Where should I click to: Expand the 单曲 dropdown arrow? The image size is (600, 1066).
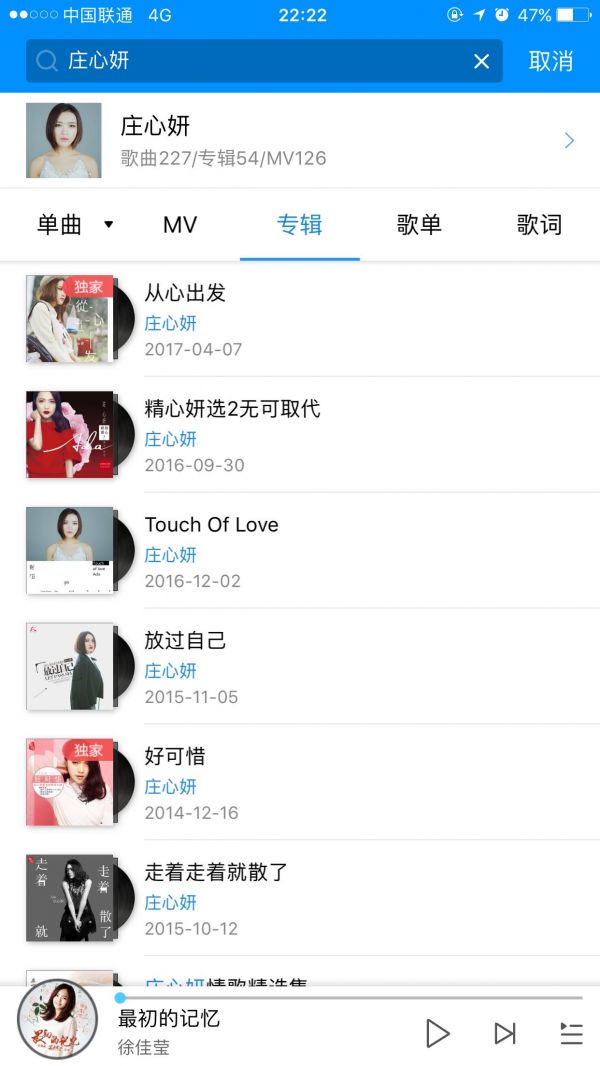tap(108, 224)
